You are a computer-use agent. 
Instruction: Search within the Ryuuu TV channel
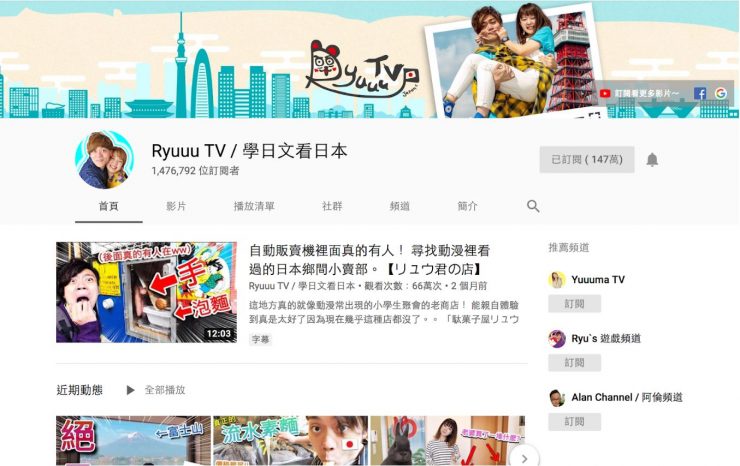[533, 206]
